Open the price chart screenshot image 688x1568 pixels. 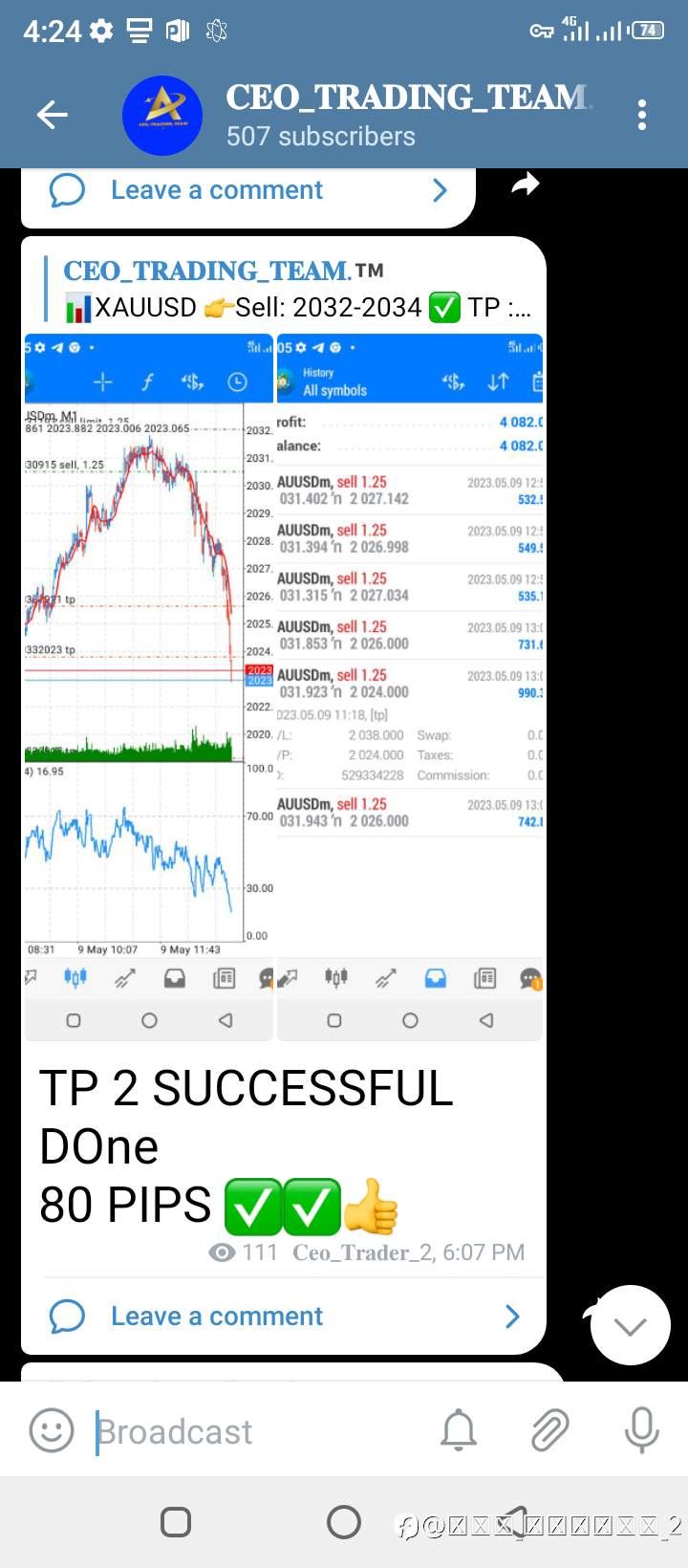[x=148, y=669]
